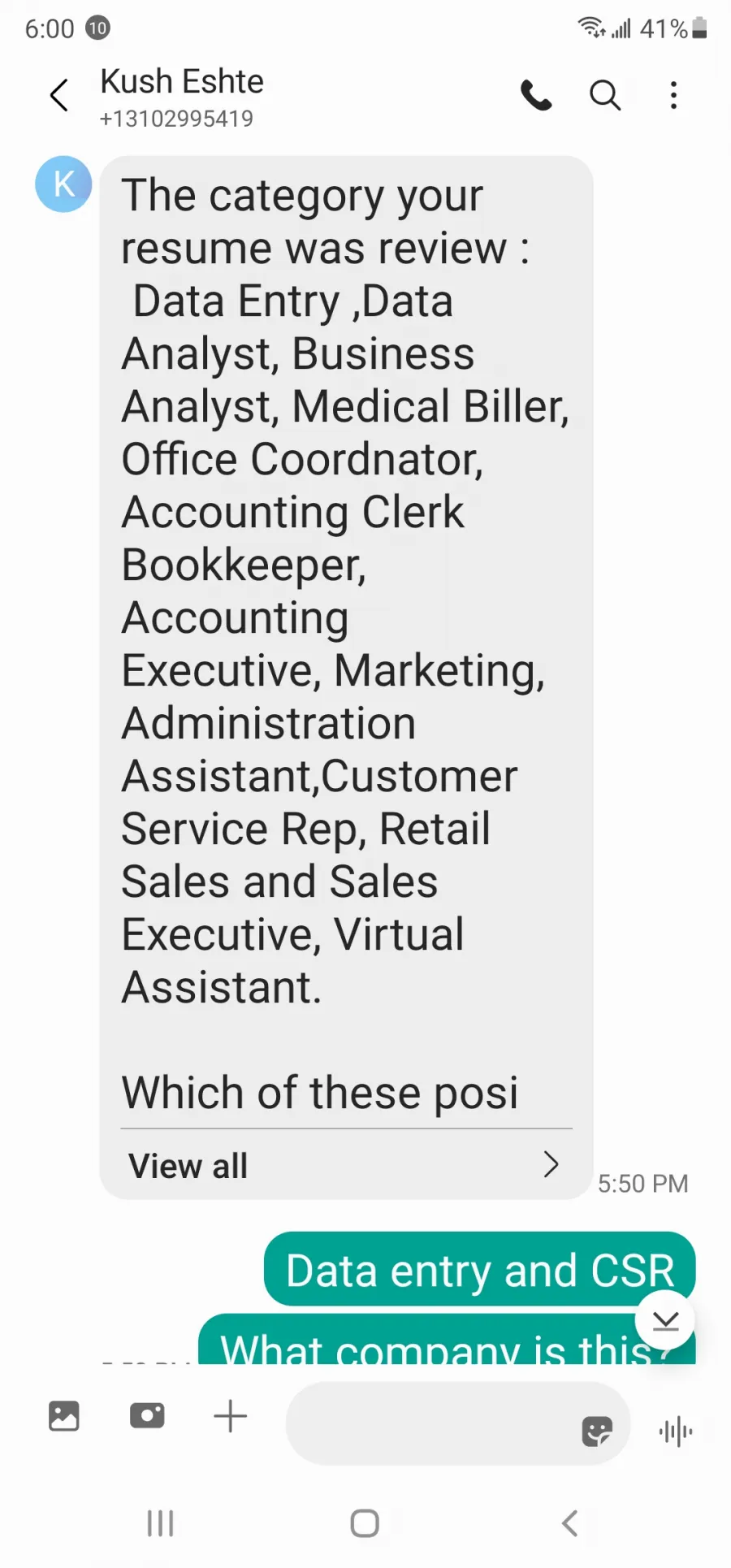
Task: Attach a photo from the gallery
Action: click(x=64, y=1416)
